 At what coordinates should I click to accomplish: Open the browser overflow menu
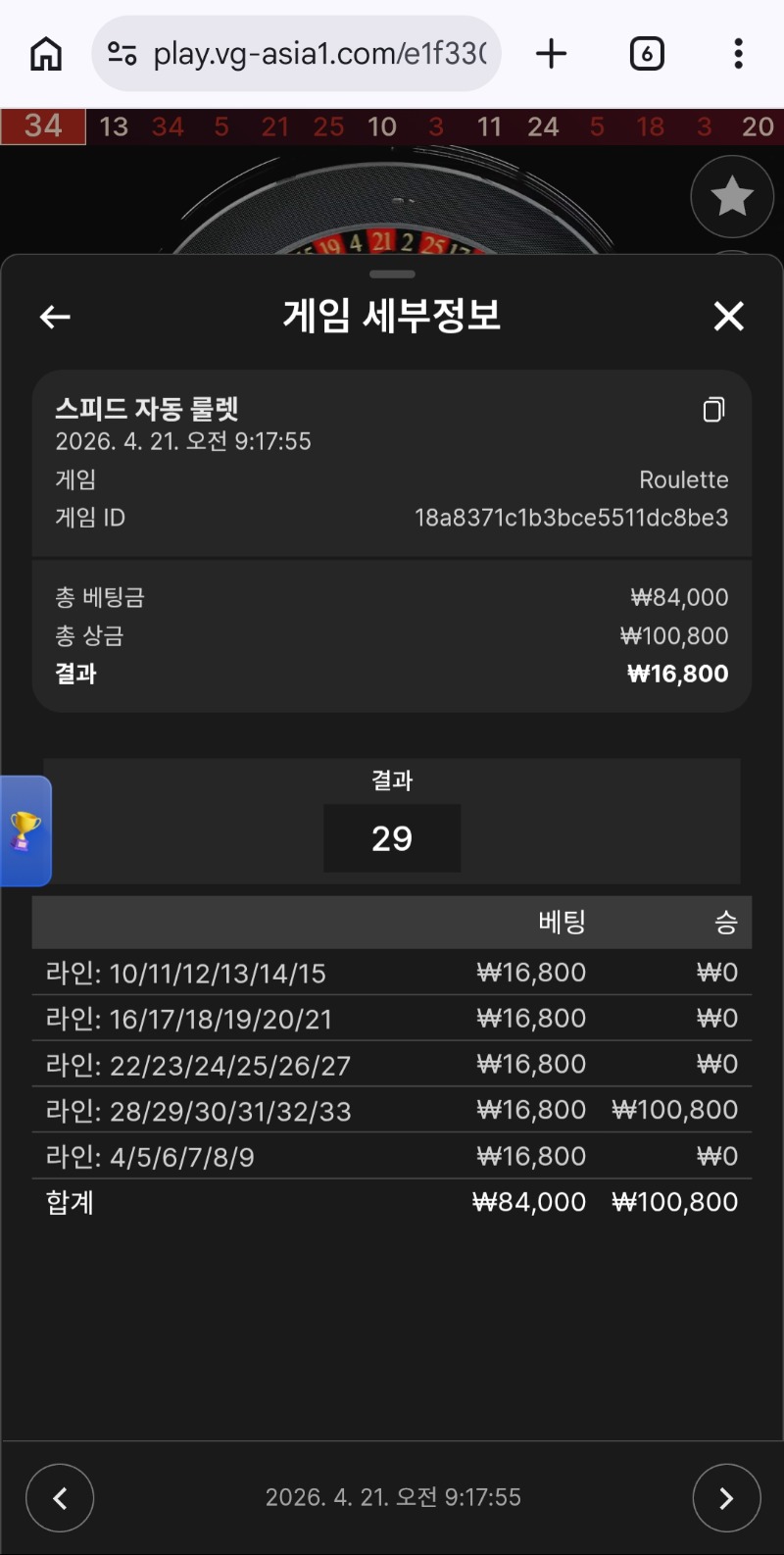point(738,53)
